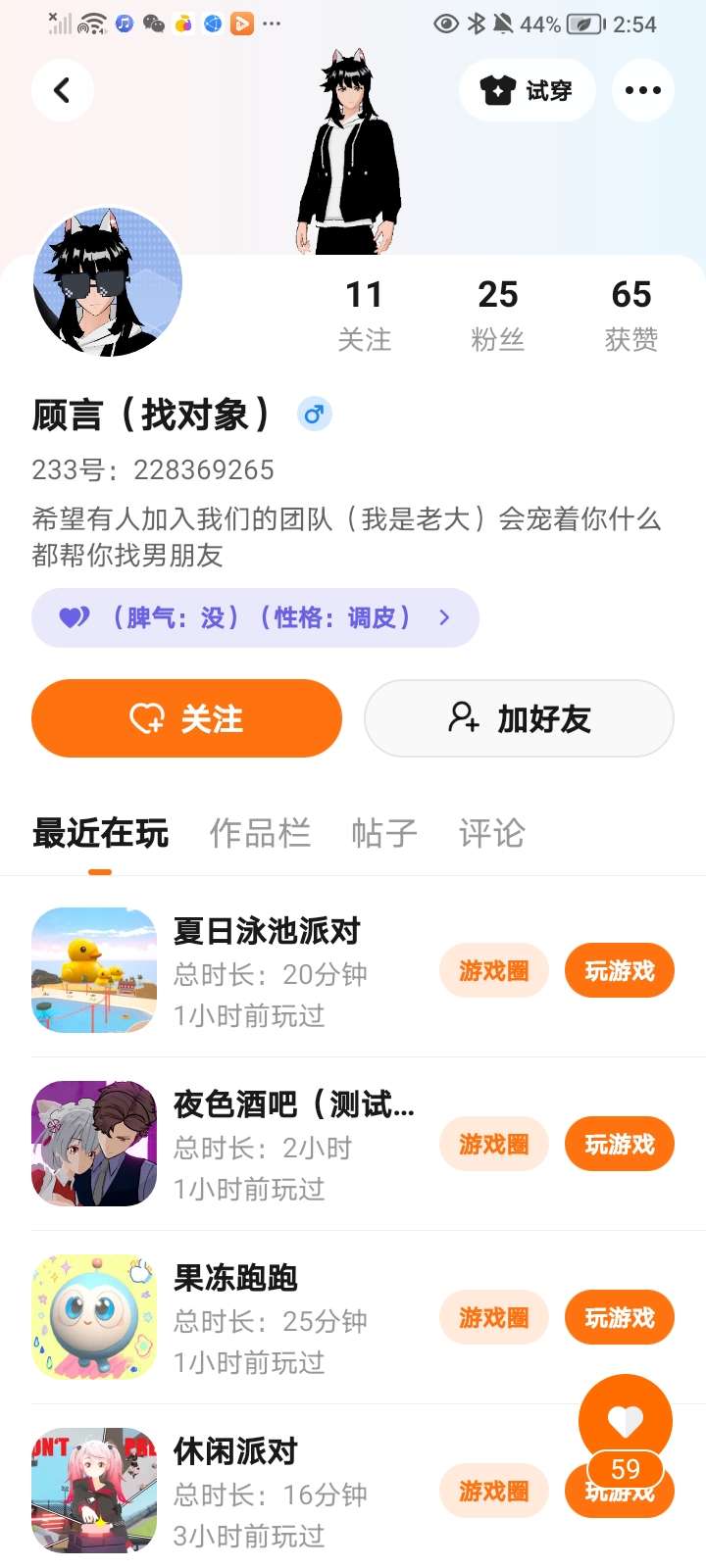Switch to the 帖子 tab
Image resolution: width=706 pixels, height=1568 pixels.
[384, 833]
